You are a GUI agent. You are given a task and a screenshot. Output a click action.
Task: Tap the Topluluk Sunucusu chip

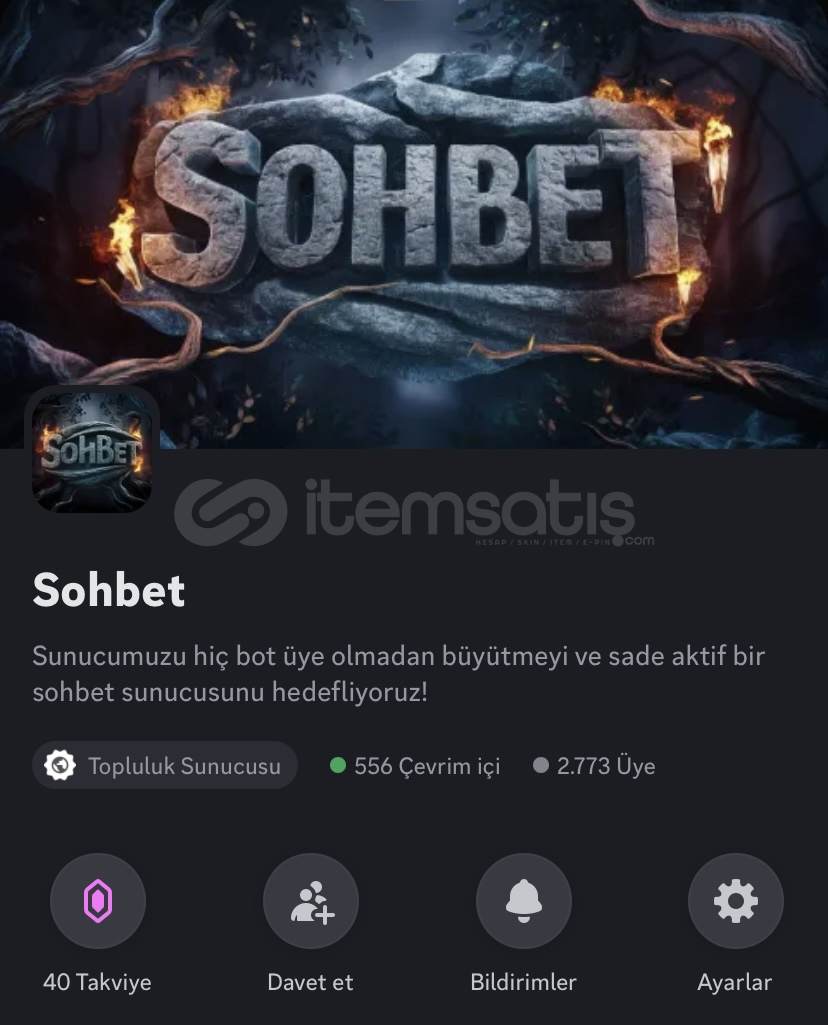coord(165,766)
